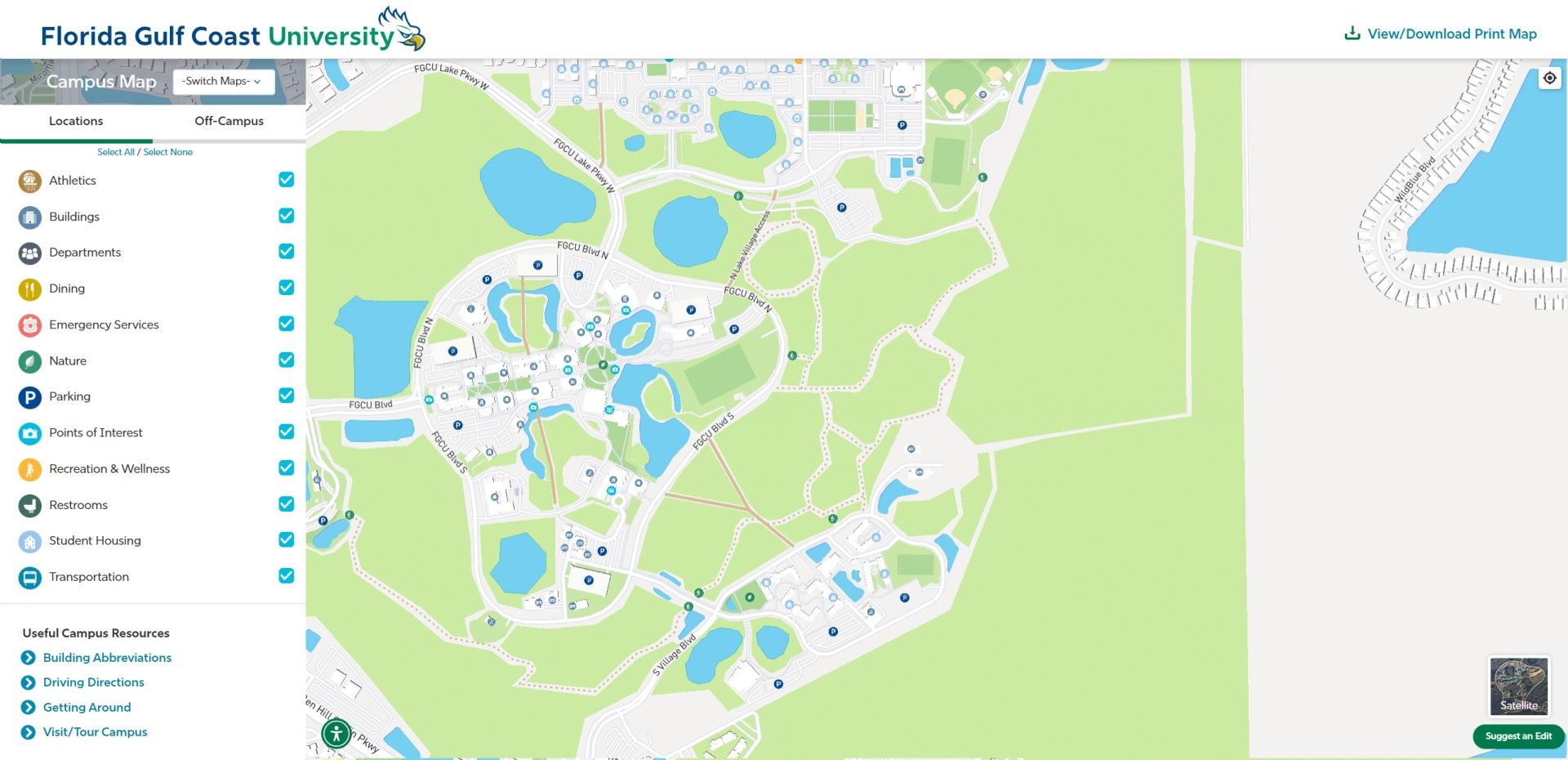Tap the Suggest an Edit button
The height and width of the screenshot is (760, 1568).
[x=1518, y=736]
